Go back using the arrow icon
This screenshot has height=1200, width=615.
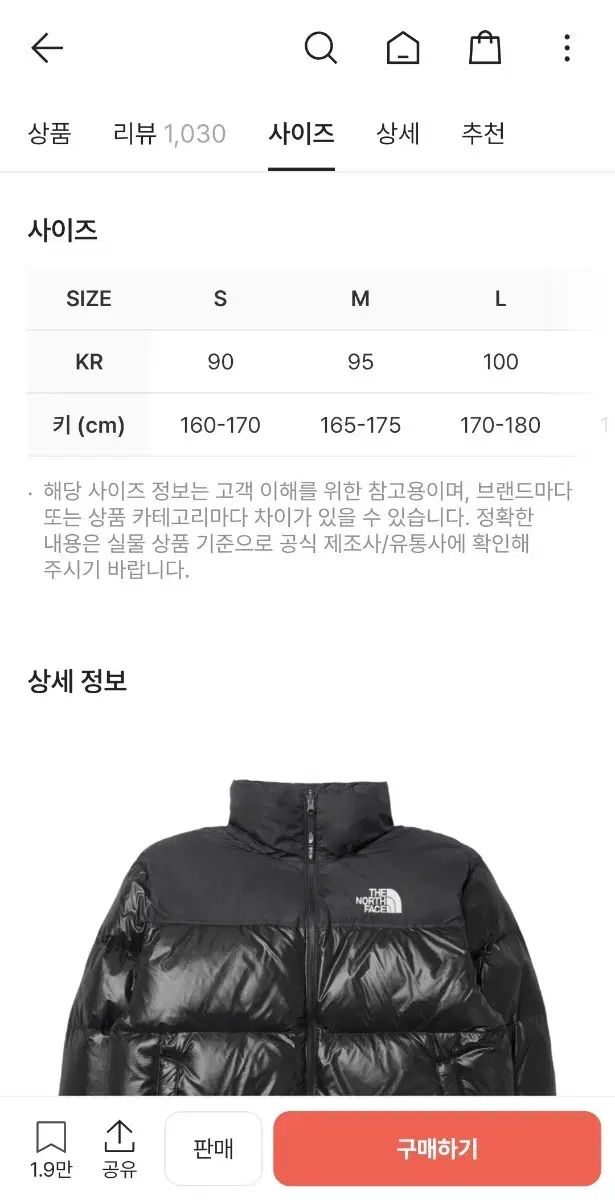(x=47, y=48)
